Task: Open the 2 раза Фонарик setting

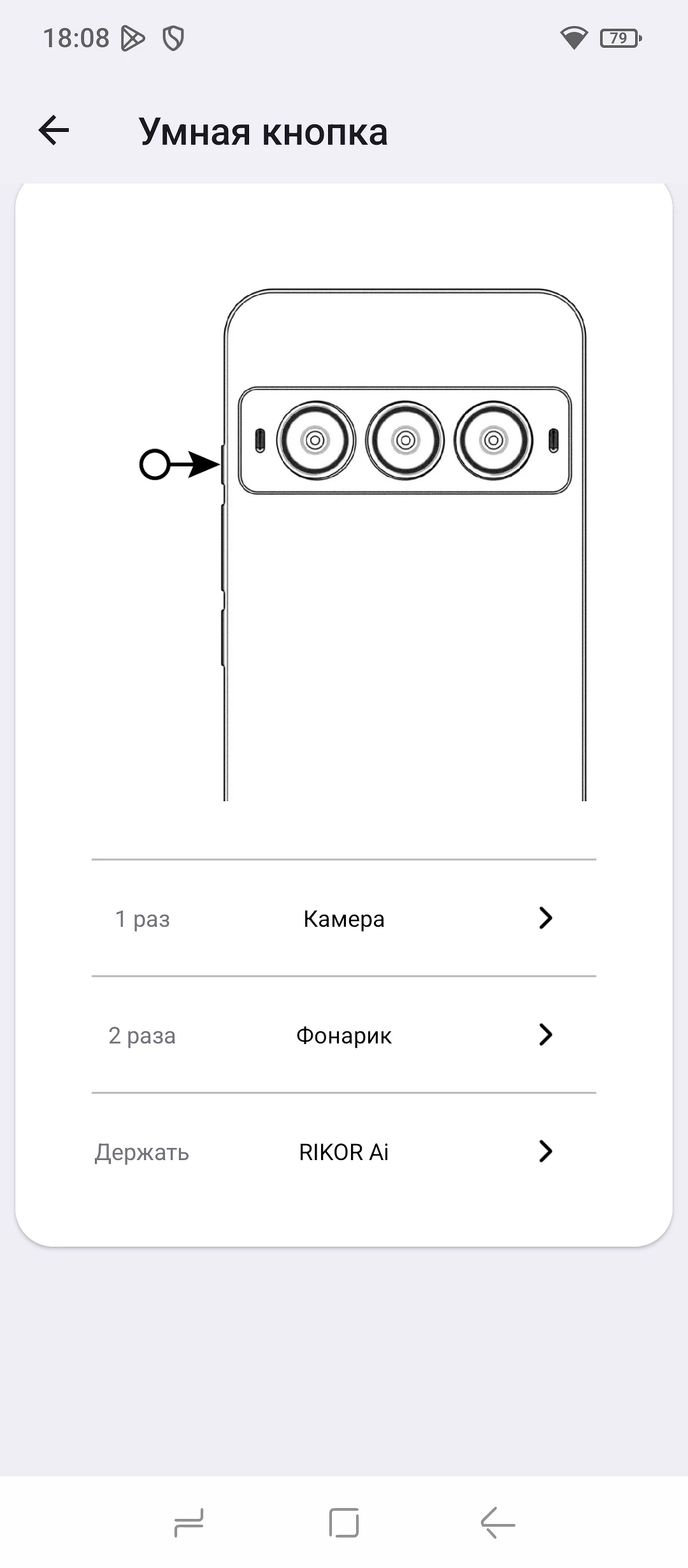Action: (344, 1035)
